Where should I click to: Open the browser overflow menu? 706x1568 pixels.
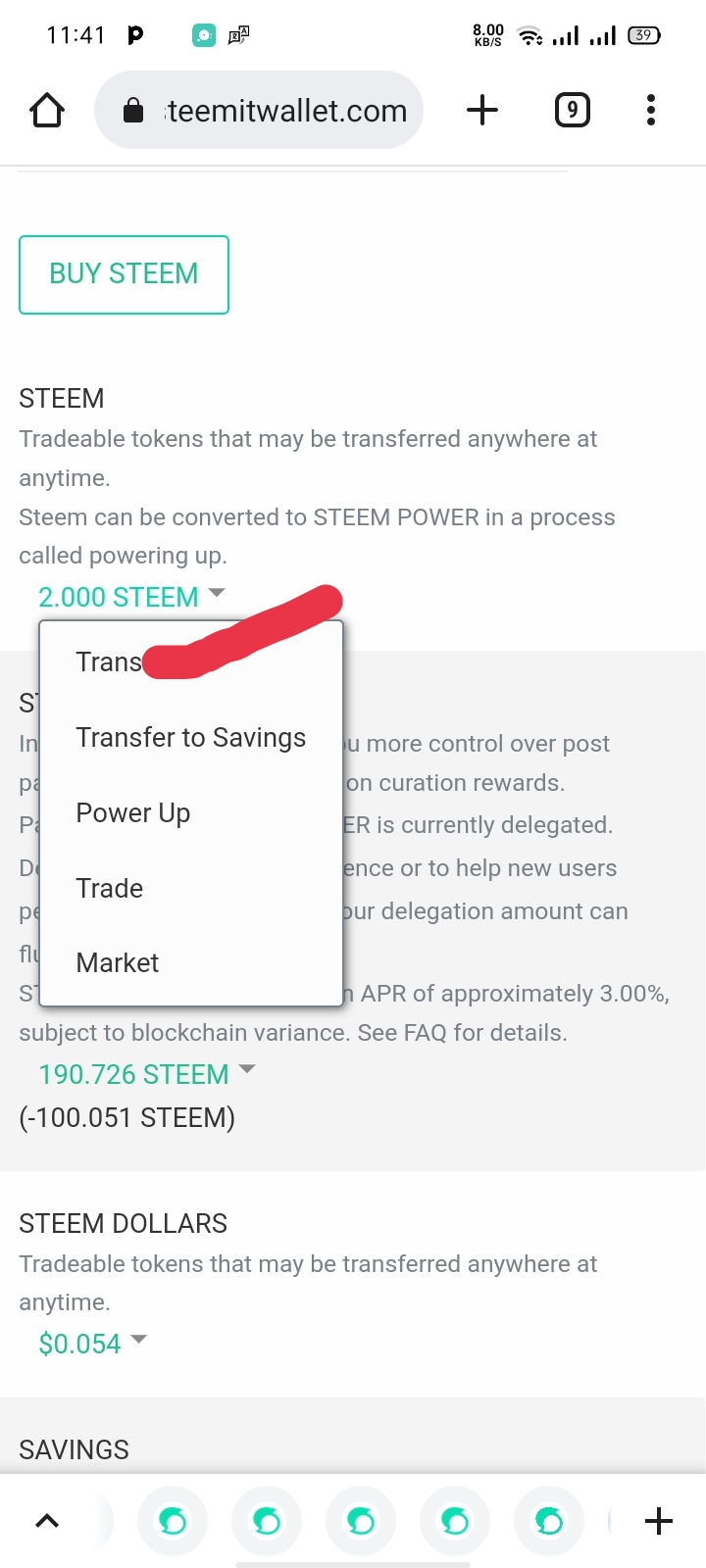tap(651, 110)
